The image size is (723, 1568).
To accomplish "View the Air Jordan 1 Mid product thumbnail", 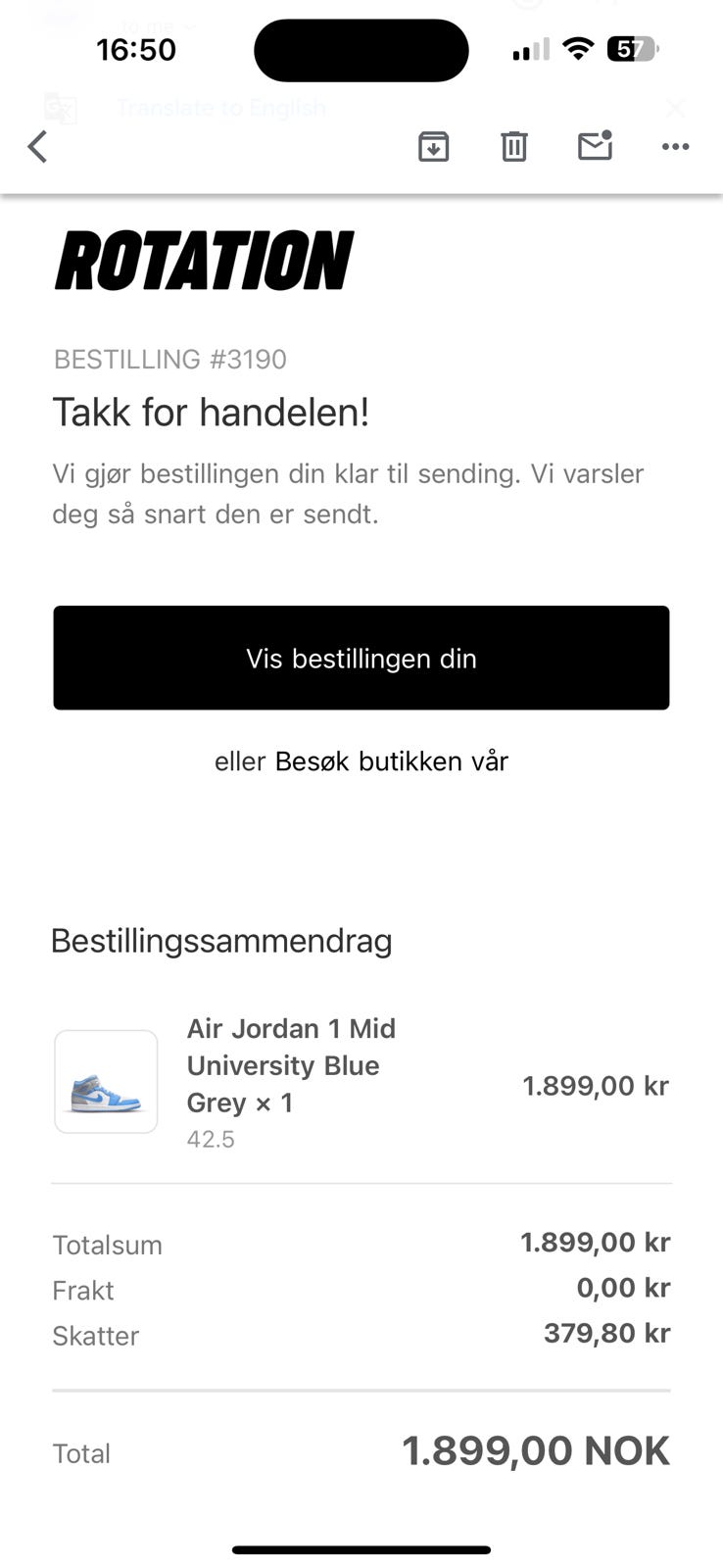I will coord(106,1081).
